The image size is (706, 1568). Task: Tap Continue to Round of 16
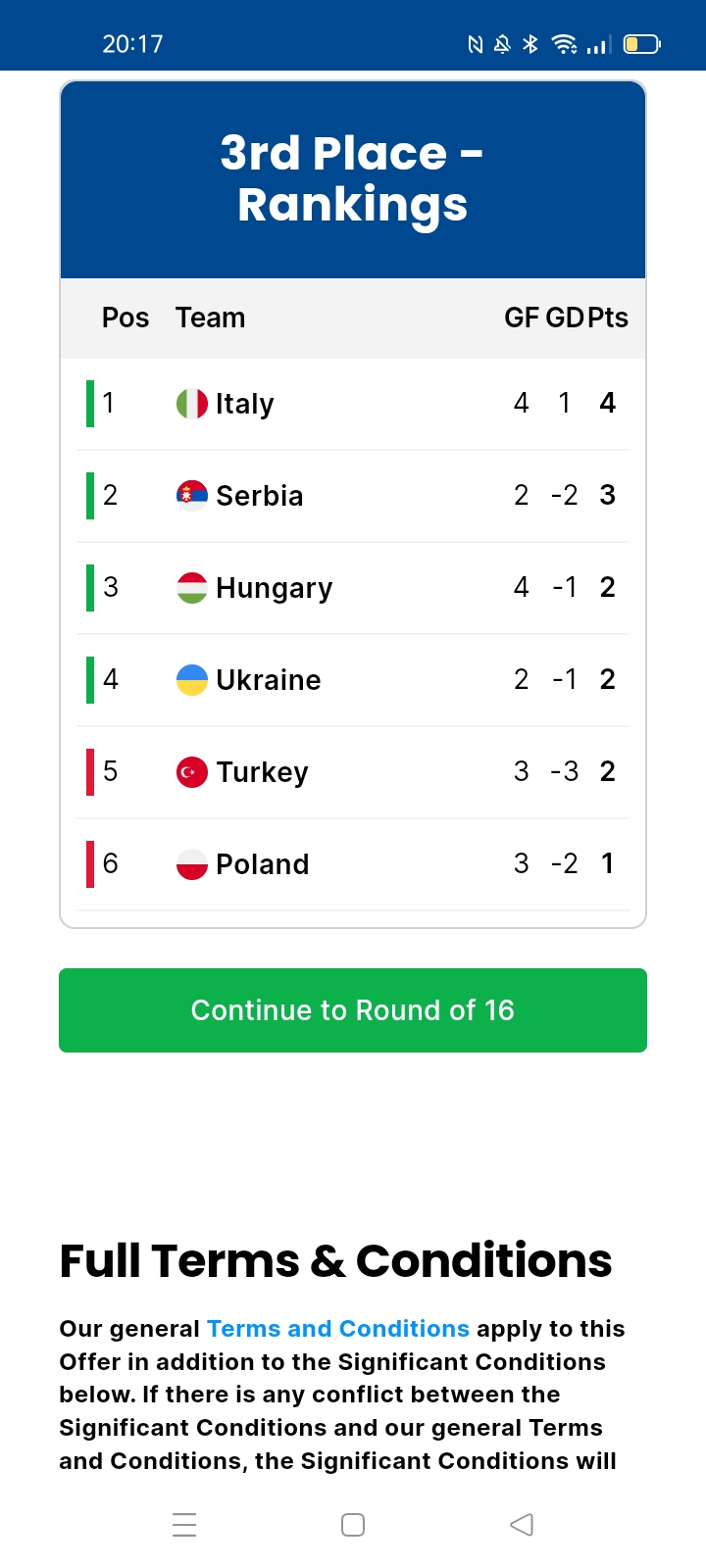coord(353,1010)
